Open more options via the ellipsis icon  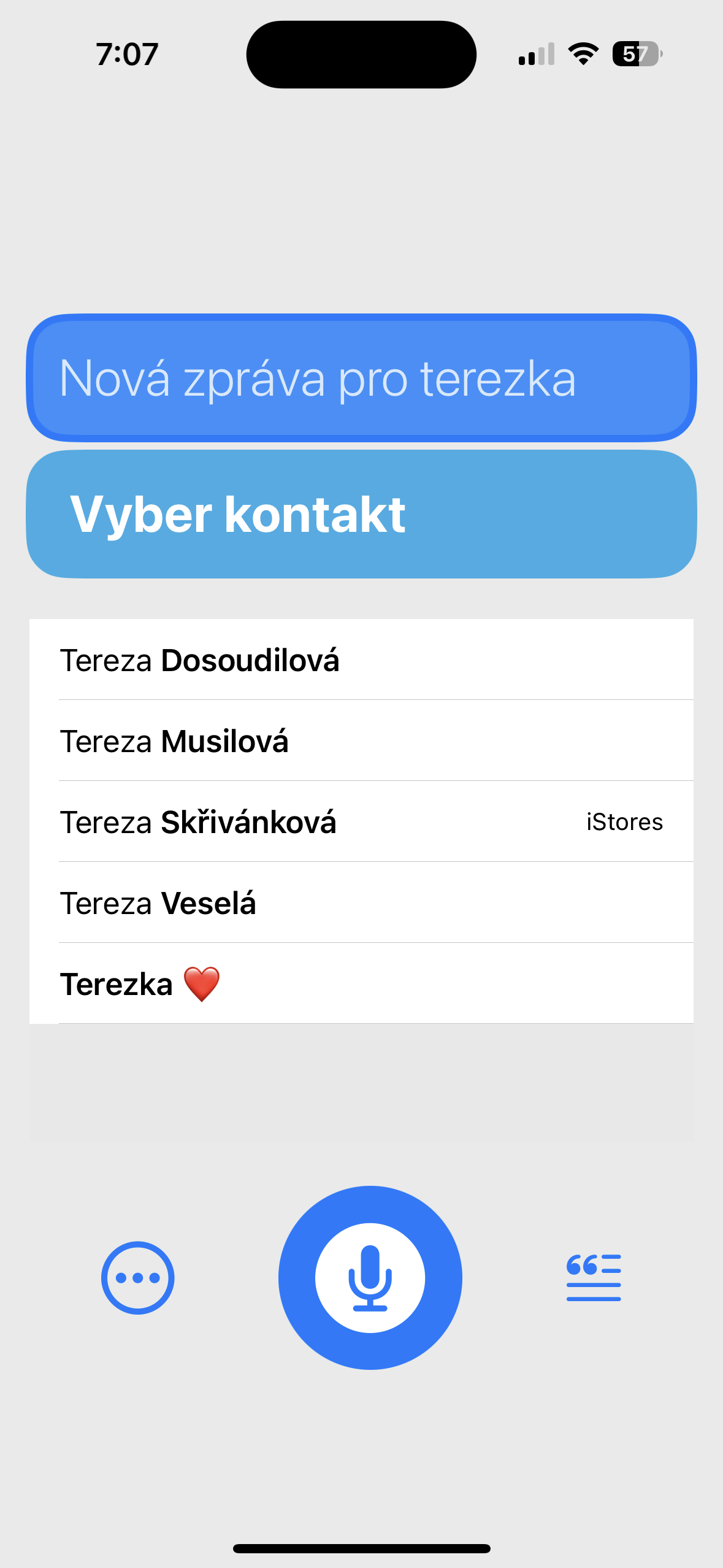[138, 1278]
